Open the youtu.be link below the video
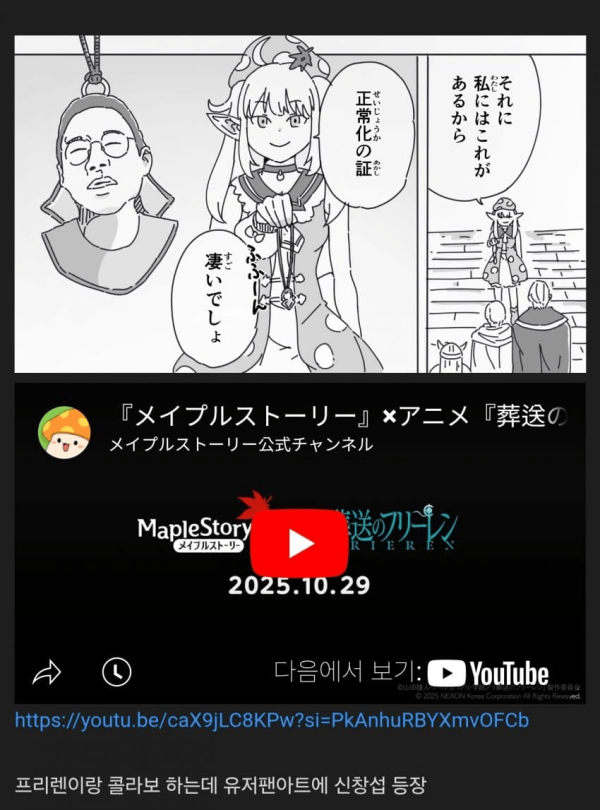This screenshot has height=810, width=600. coord(272,720)
